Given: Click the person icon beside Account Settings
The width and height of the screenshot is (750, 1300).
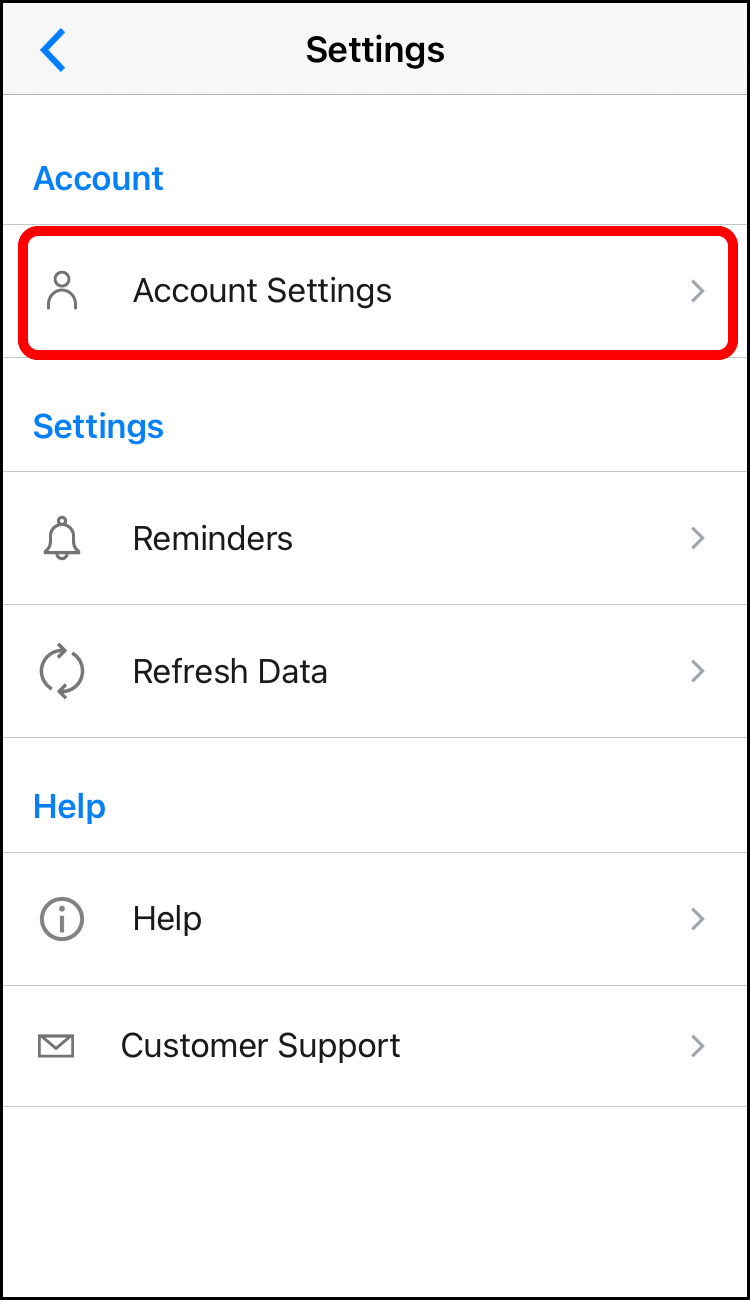Looking at the screenshot, I should pyautogui.click(x=63, y=291).
